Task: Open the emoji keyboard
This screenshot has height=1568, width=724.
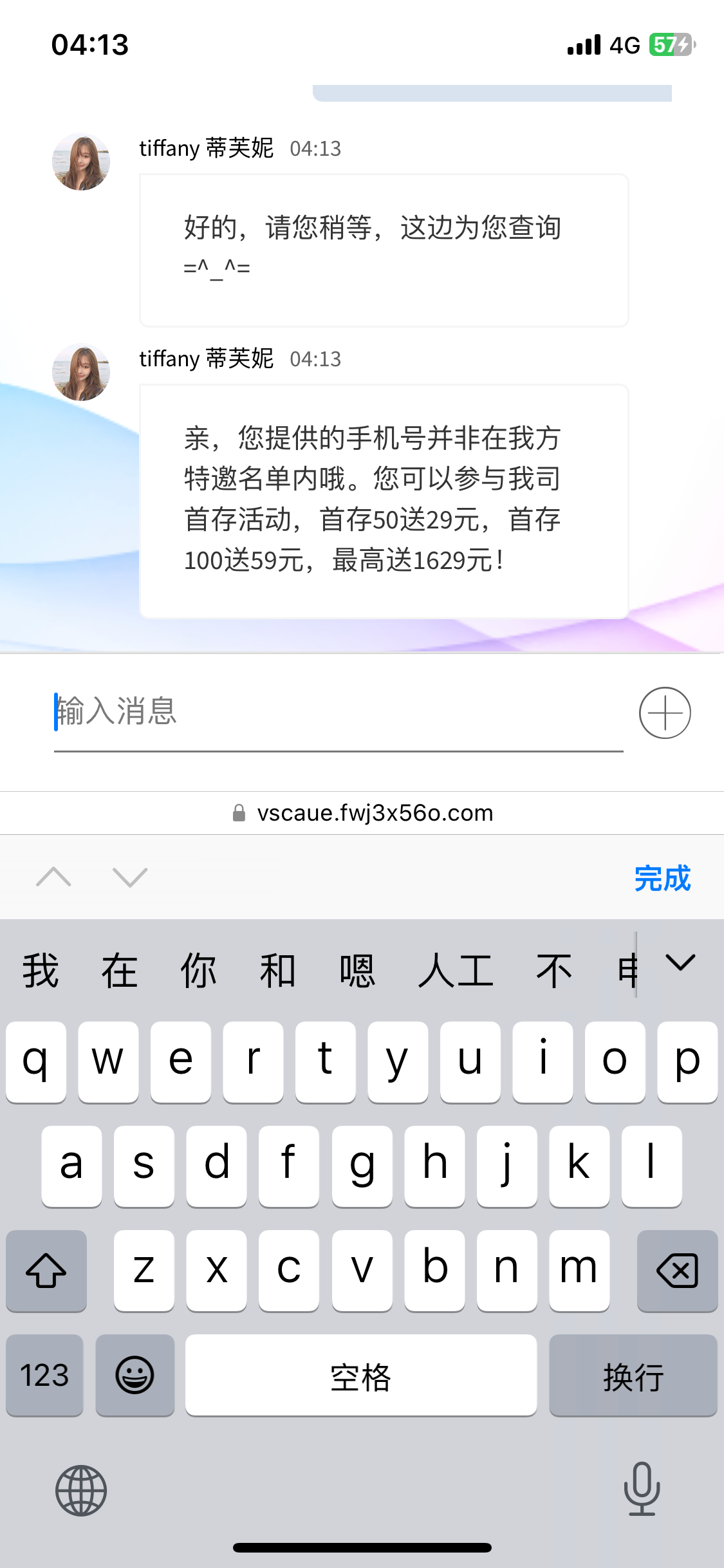Action: pos(135,1376)
